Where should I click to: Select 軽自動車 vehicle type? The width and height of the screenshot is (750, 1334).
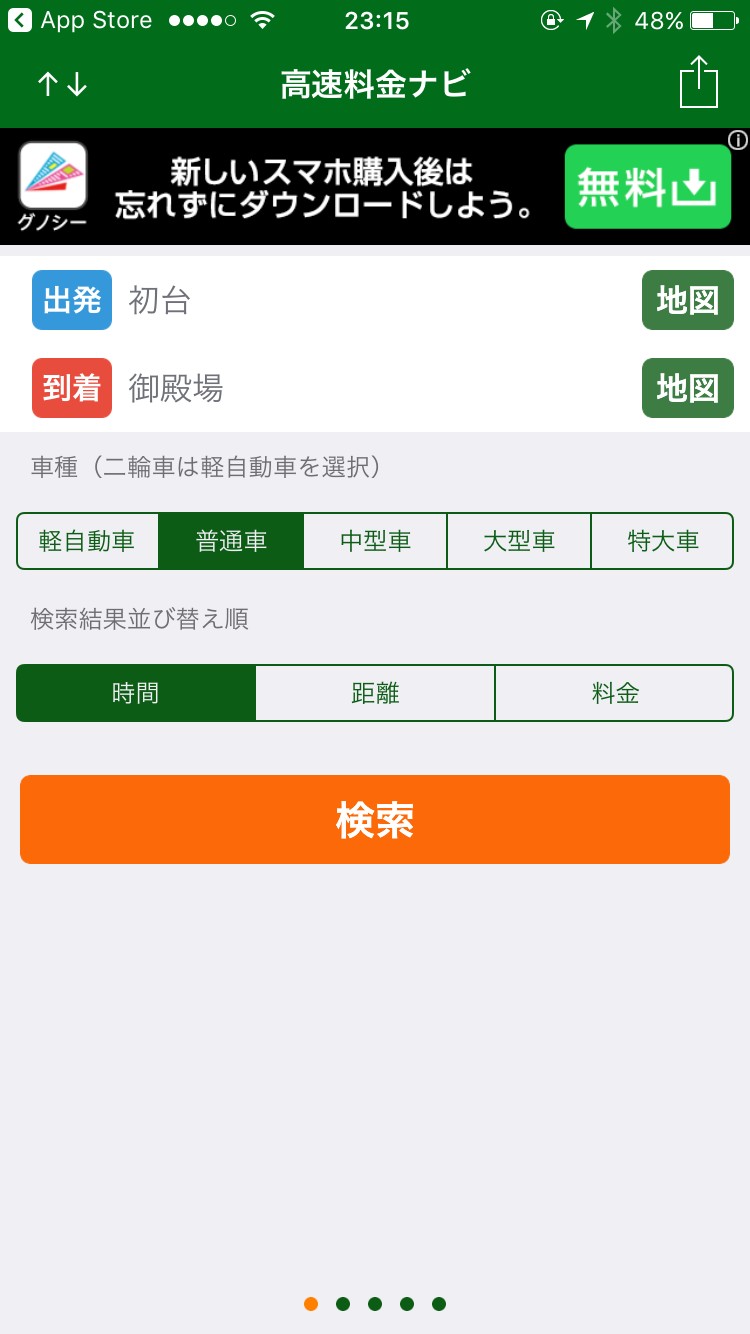tap(88, 541)
